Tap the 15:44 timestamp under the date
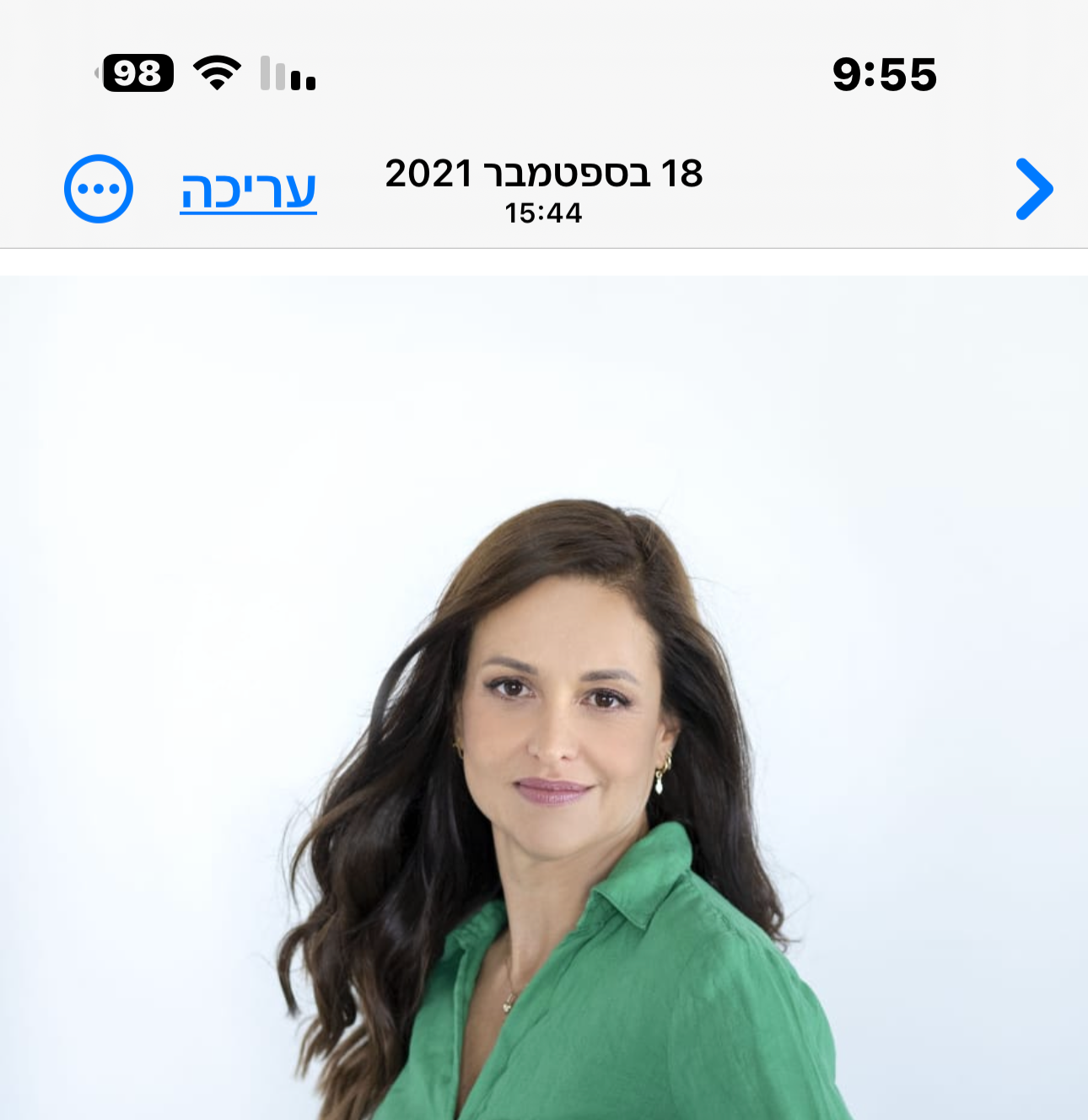 pos(544,213)
